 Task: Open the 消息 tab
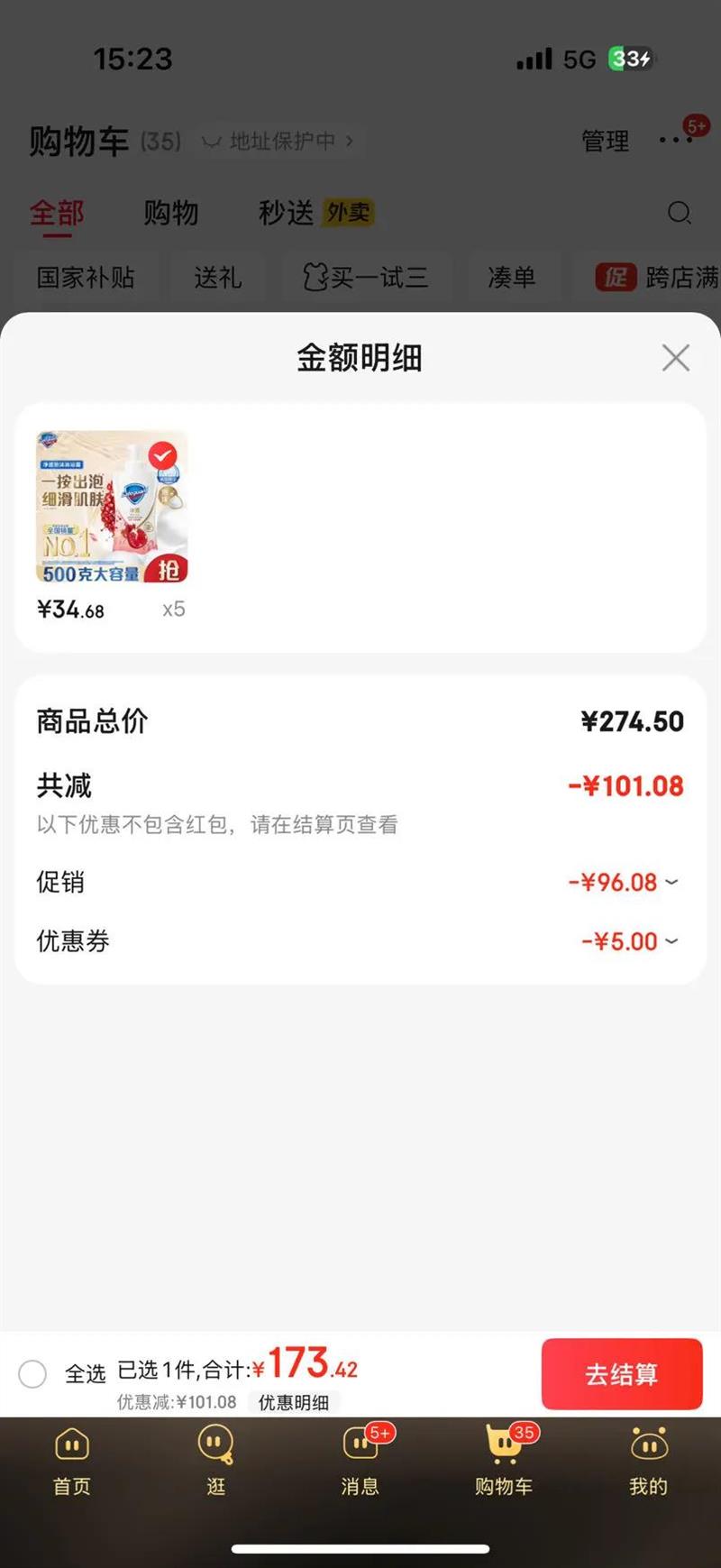pos(360,1461)
